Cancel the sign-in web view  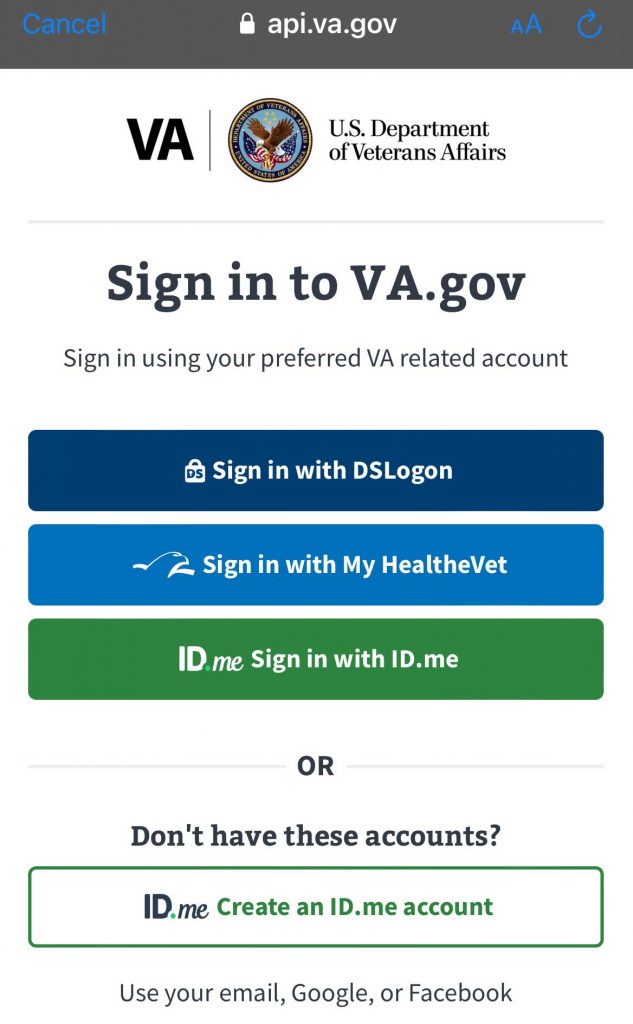pos(64,24)
